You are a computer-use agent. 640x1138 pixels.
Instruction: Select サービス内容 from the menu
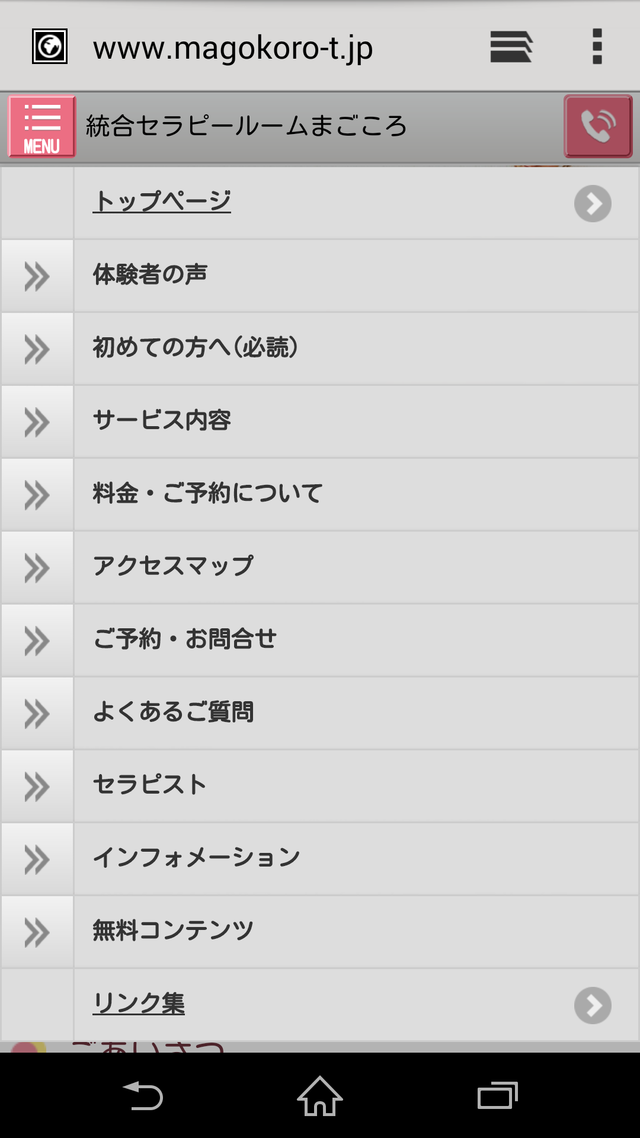[162, 421]
